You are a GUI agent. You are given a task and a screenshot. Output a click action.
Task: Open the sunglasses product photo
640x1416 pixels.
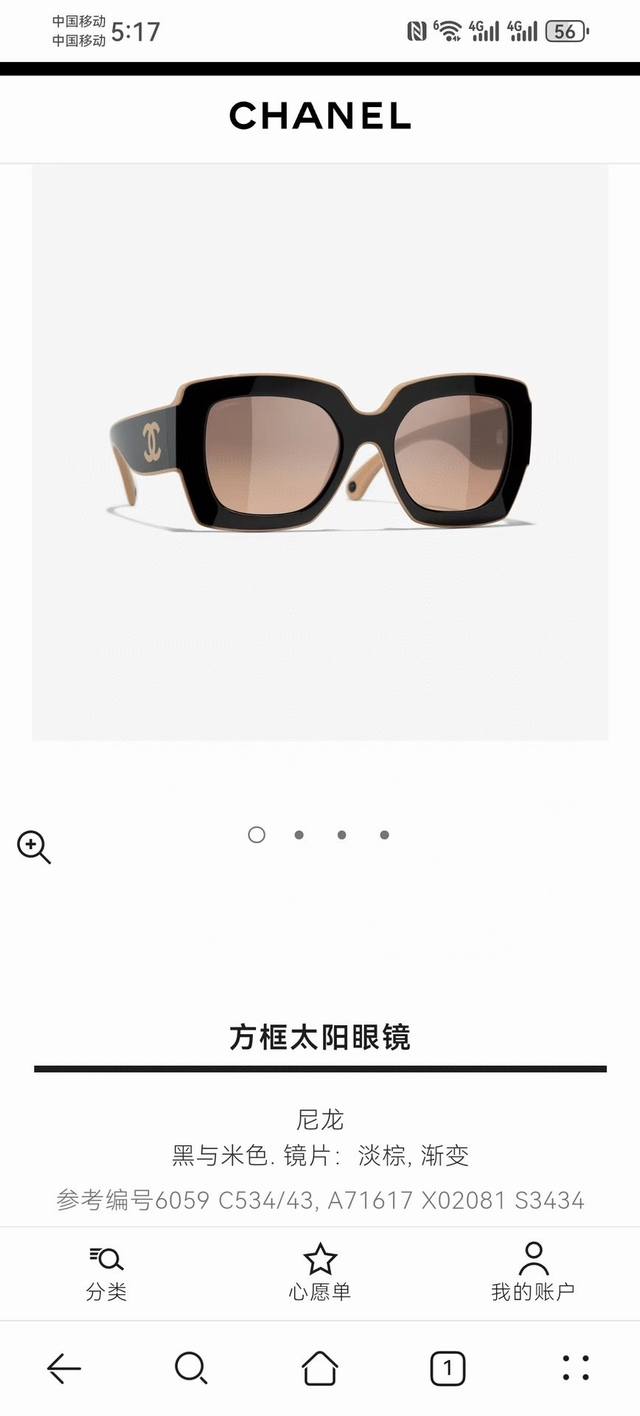point(320,452)
